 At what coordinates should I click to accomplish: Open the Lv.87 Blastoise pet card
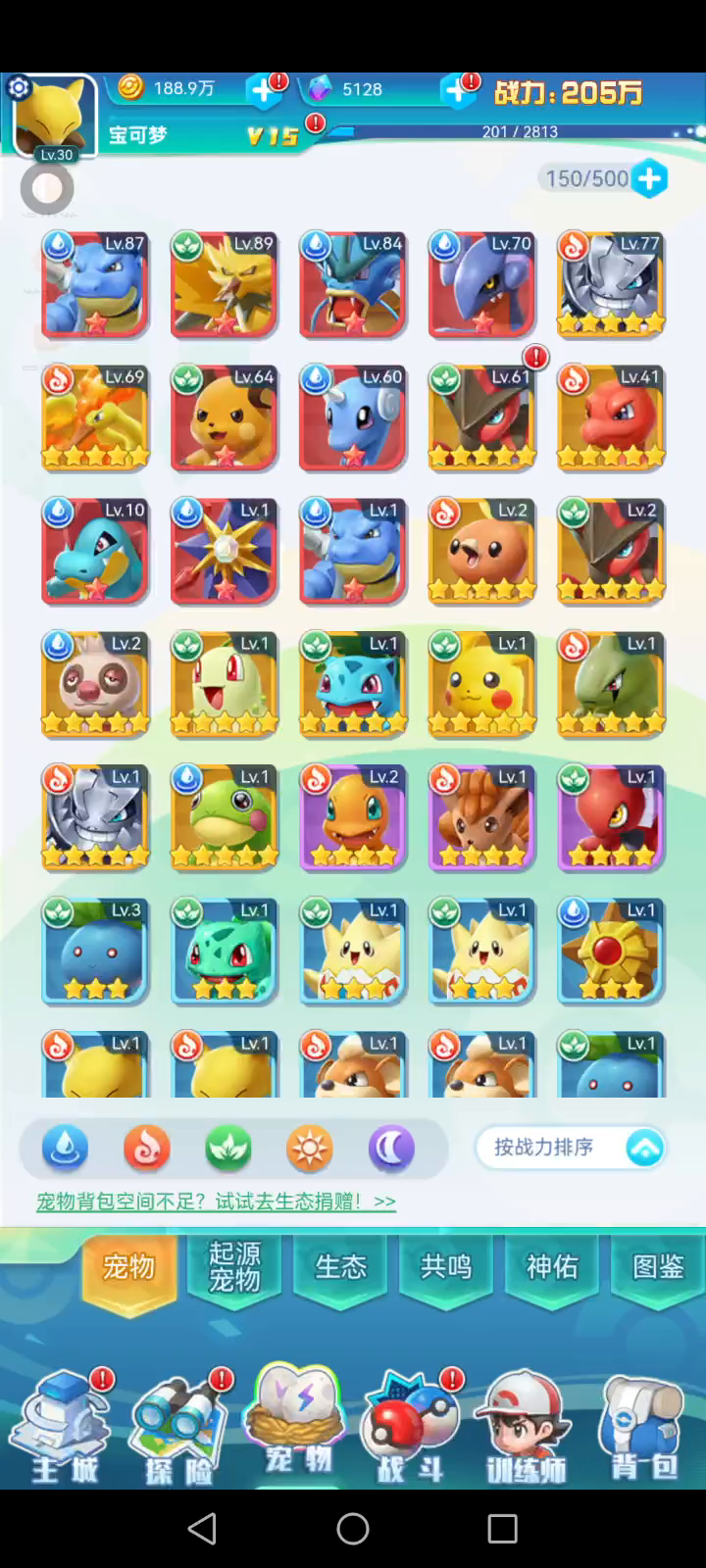95,285
